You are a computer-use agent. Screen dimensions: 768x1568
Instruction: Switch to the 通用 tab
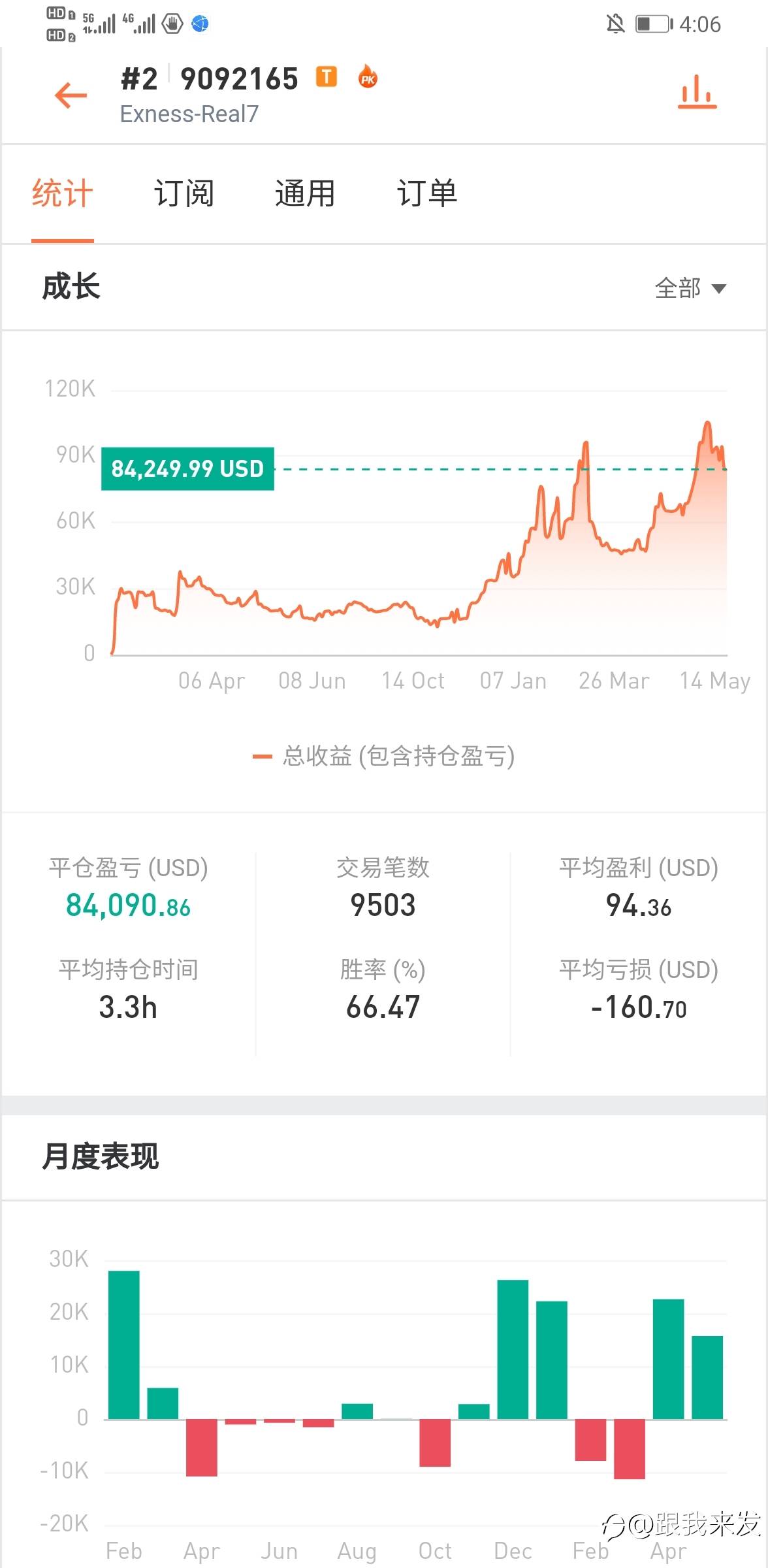pos(305,193)
